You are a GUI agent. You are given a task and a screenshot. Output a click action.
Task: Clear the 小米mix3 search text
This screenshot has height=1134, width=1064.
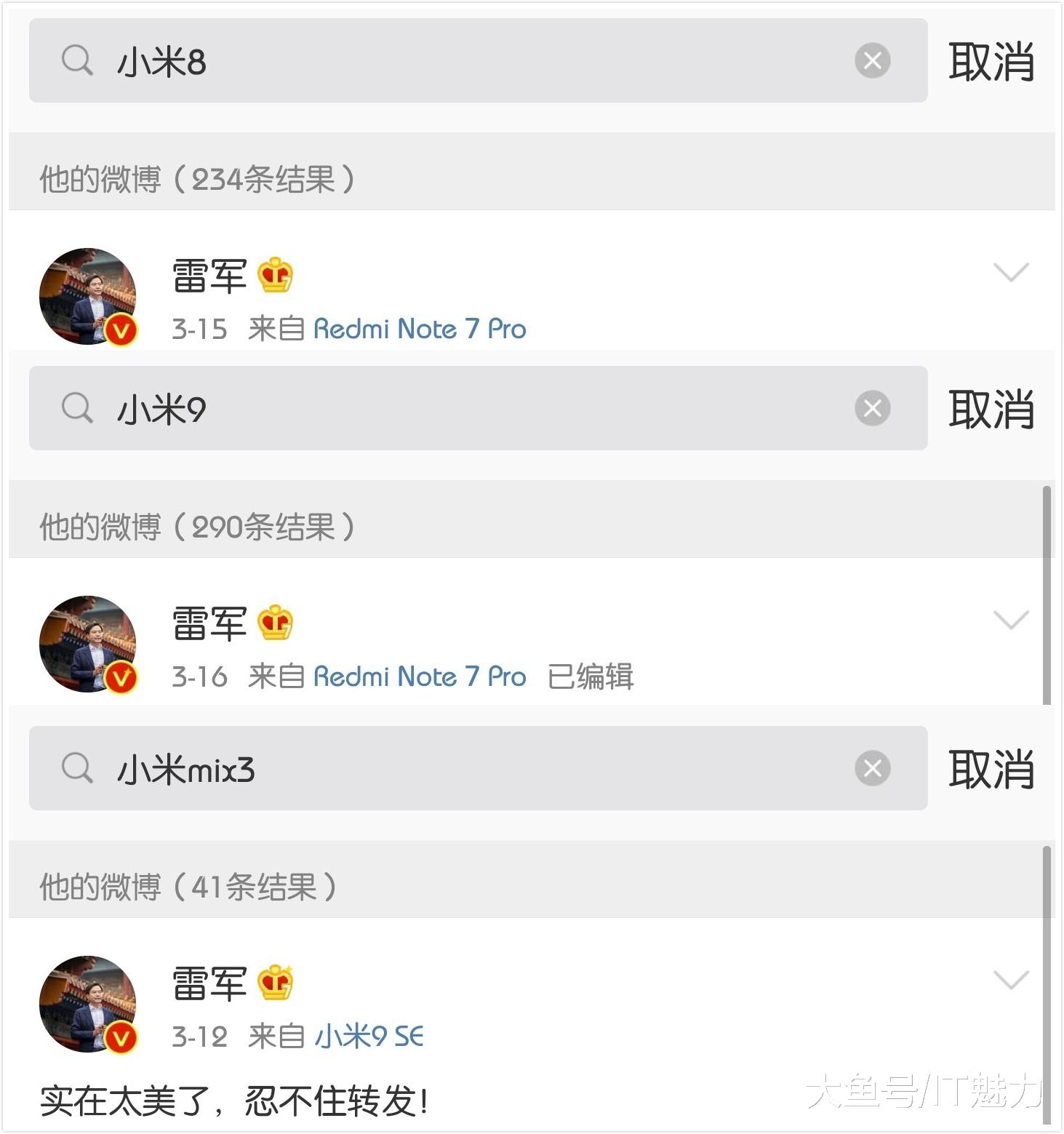click(872, 769)
